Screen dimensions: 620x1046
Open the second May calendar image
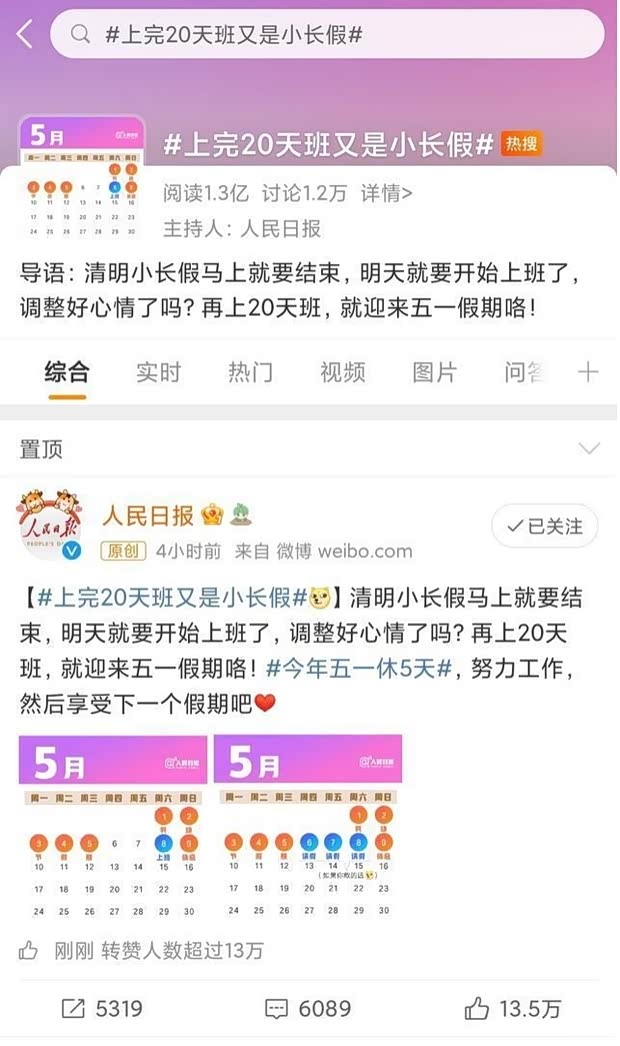tap(308, 830)
